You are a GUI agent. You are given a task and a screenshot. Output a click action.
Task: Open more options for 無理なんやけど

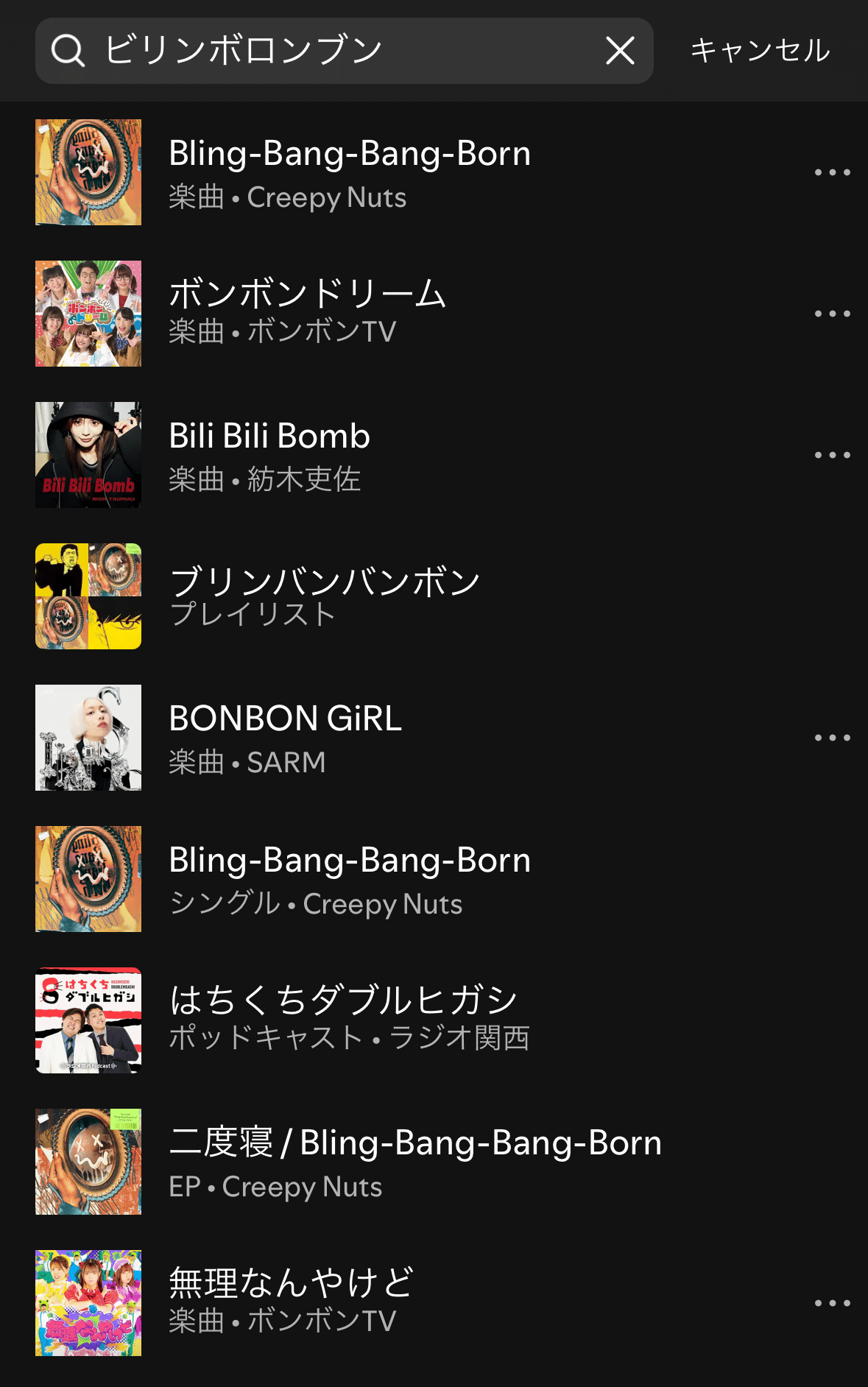tap(832, 1303)
